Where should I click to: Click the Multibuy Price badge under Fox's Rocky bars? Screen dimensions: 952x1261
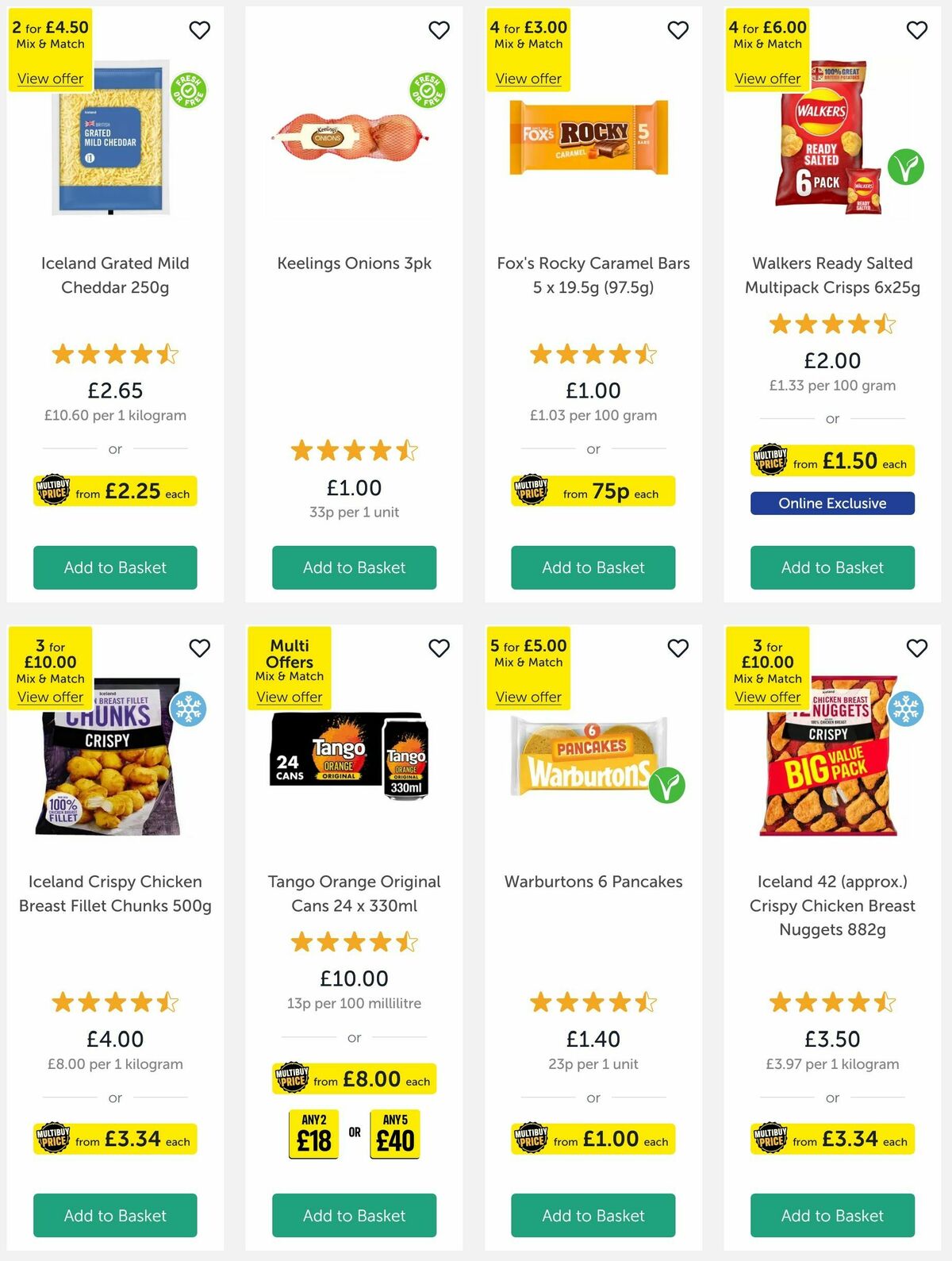(593, 491)
